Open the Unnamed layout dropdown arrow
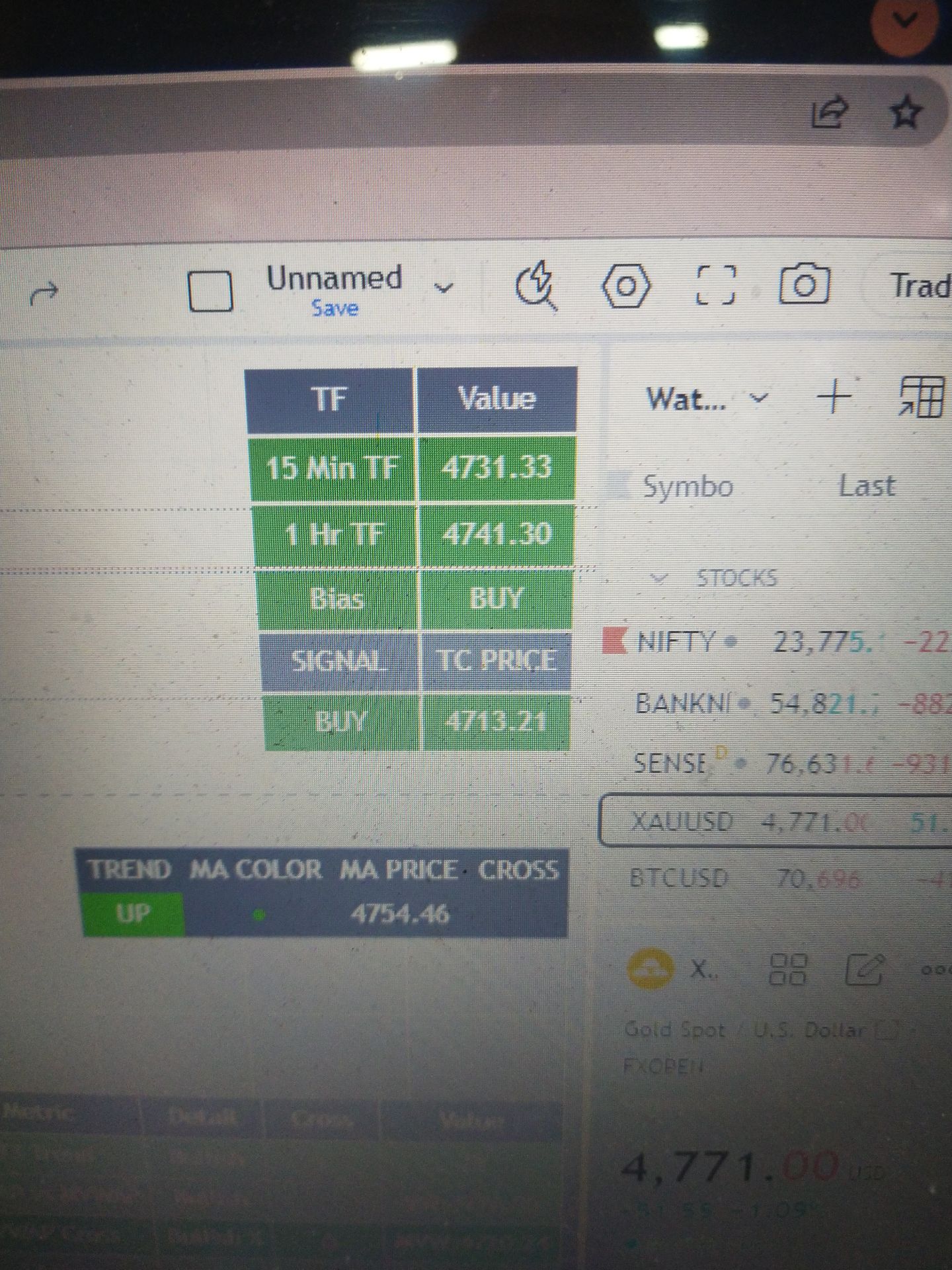 (444, 288)
